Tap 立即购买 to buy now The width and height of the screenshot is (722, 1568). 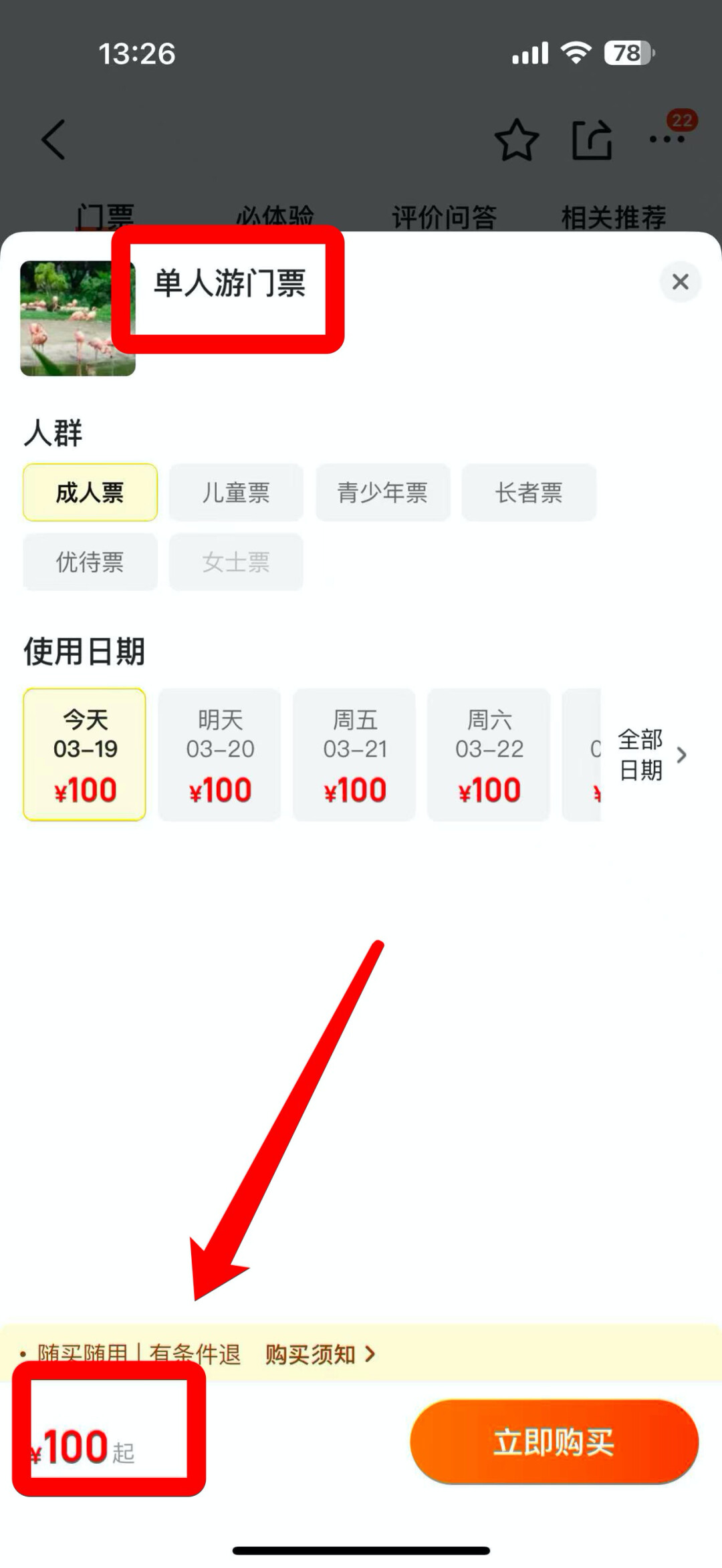tap(554, 1441)
